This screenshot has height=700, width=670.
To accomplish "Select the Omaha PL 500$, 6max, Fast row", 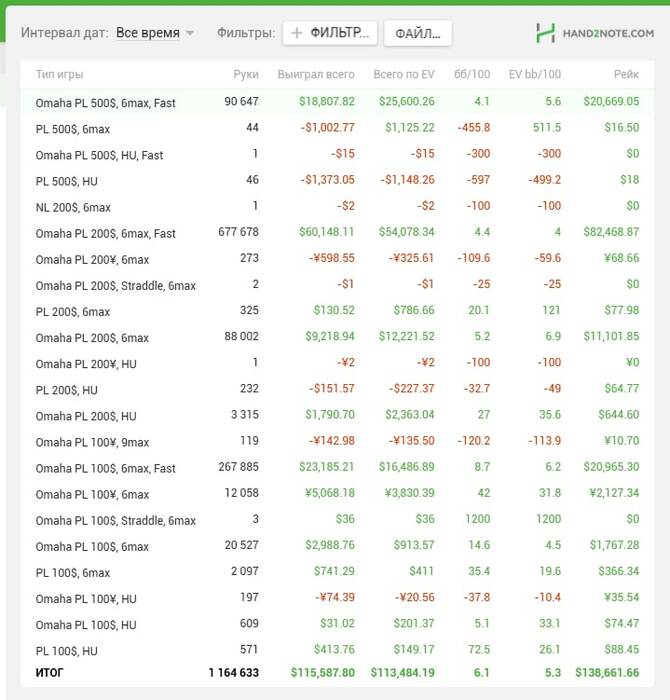I will pyautogui.click(x=105, y=102).
